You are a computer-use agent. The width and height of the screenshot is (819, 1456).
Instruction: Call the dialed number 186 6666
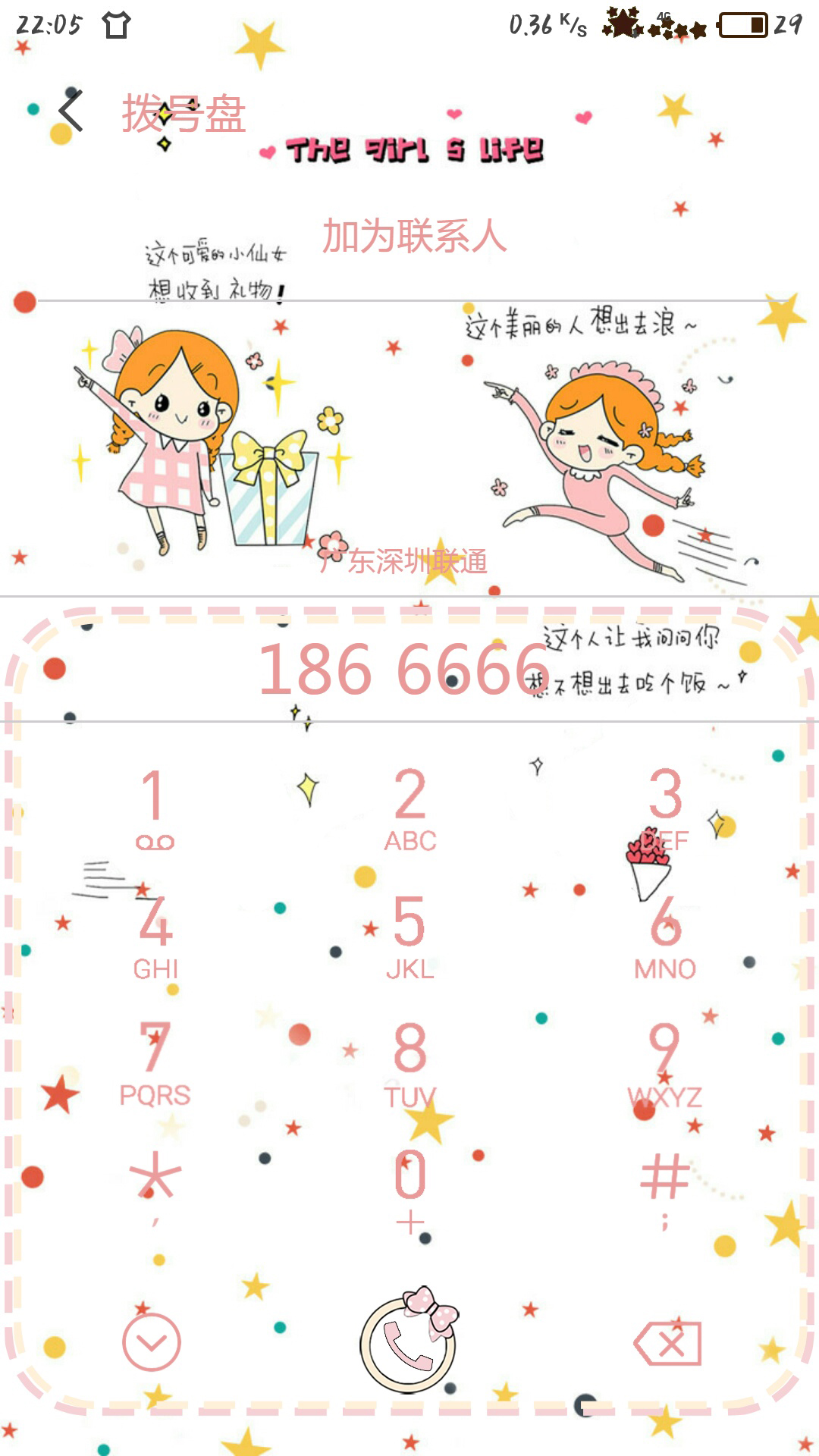tap(409, 1343)
